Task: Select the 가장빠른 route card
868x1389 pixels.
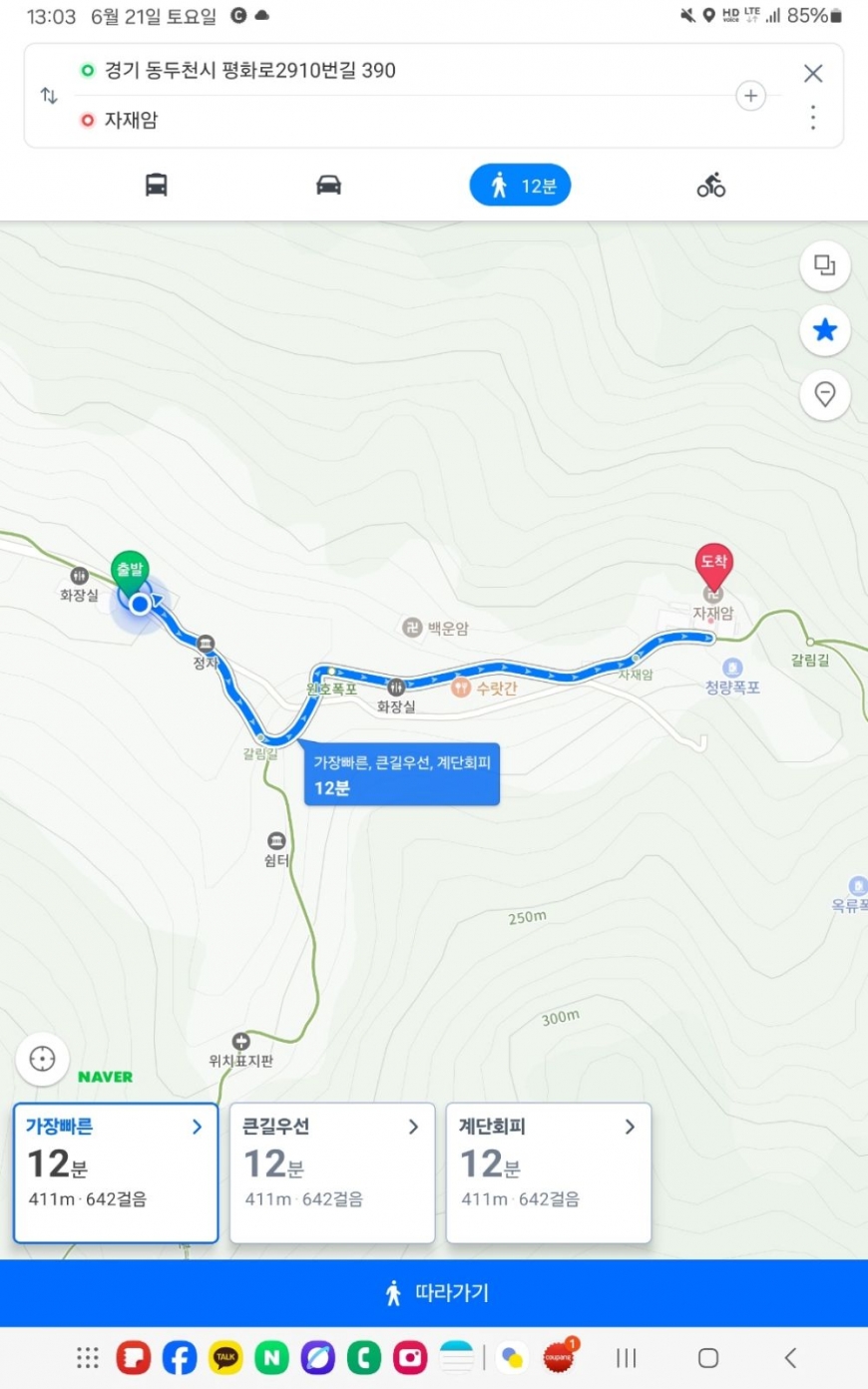Action: pyautogui.click(x=116, y=1172)
